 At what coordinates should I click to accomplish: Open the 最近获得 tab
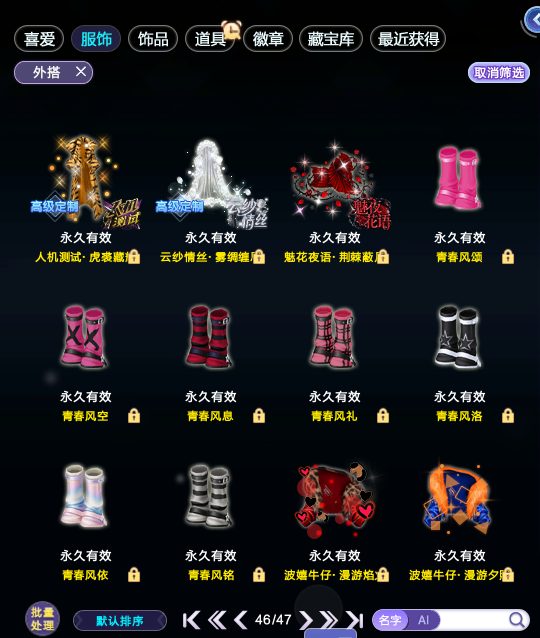pos(408,39)
